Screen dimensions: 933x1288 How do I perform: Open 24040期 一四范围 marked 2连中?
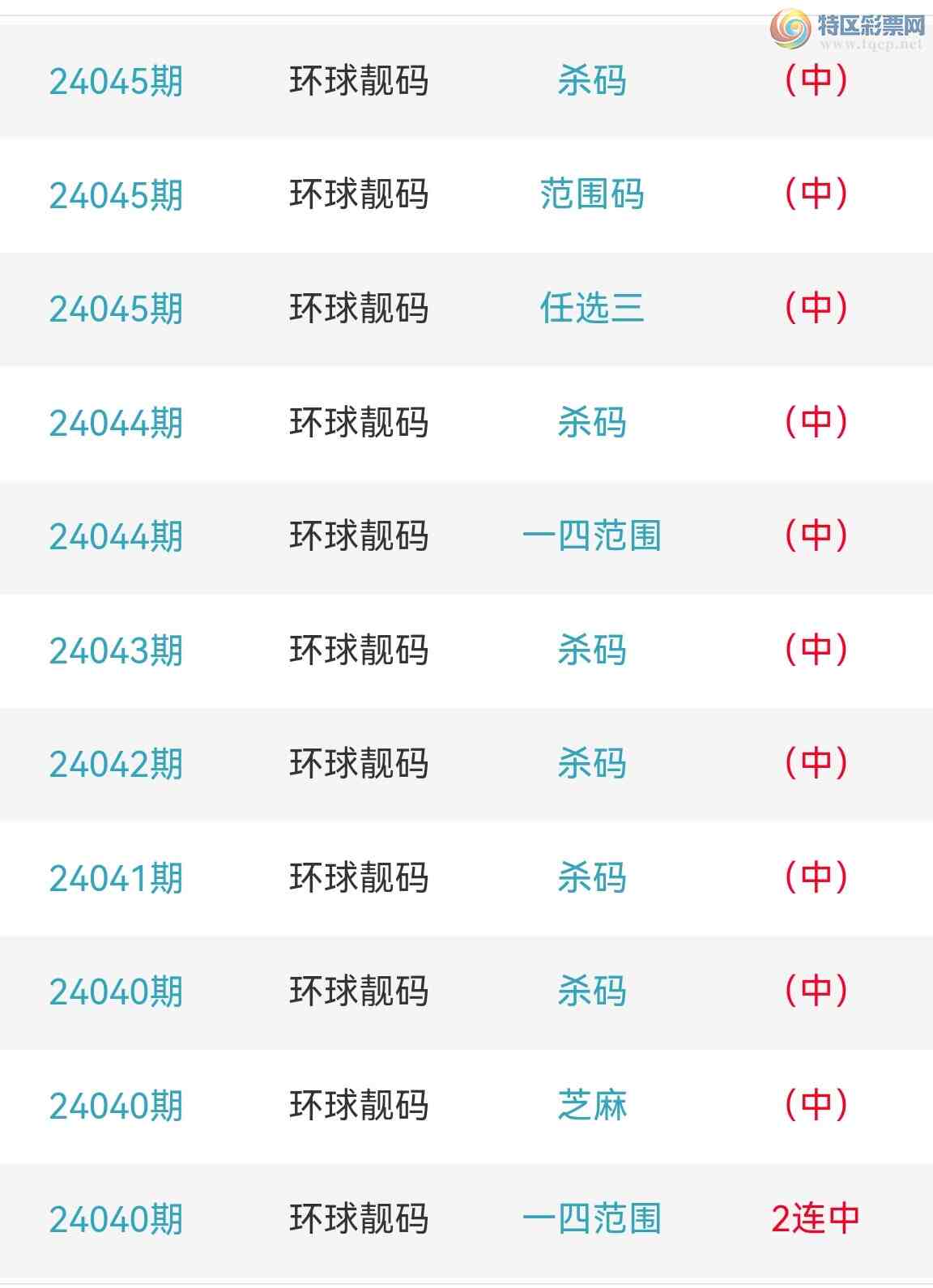tap(591, 1219)
